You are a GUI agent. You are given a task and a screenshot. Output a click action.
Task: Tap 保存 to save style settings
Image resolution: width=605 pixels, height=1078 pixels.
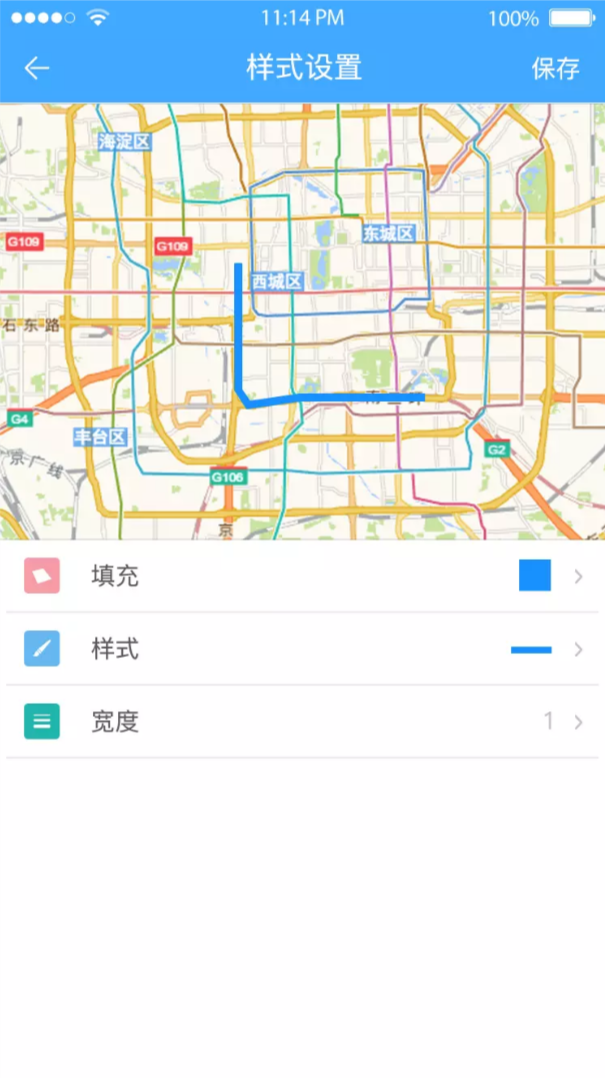pyautogui.click(x=556, y=68)
